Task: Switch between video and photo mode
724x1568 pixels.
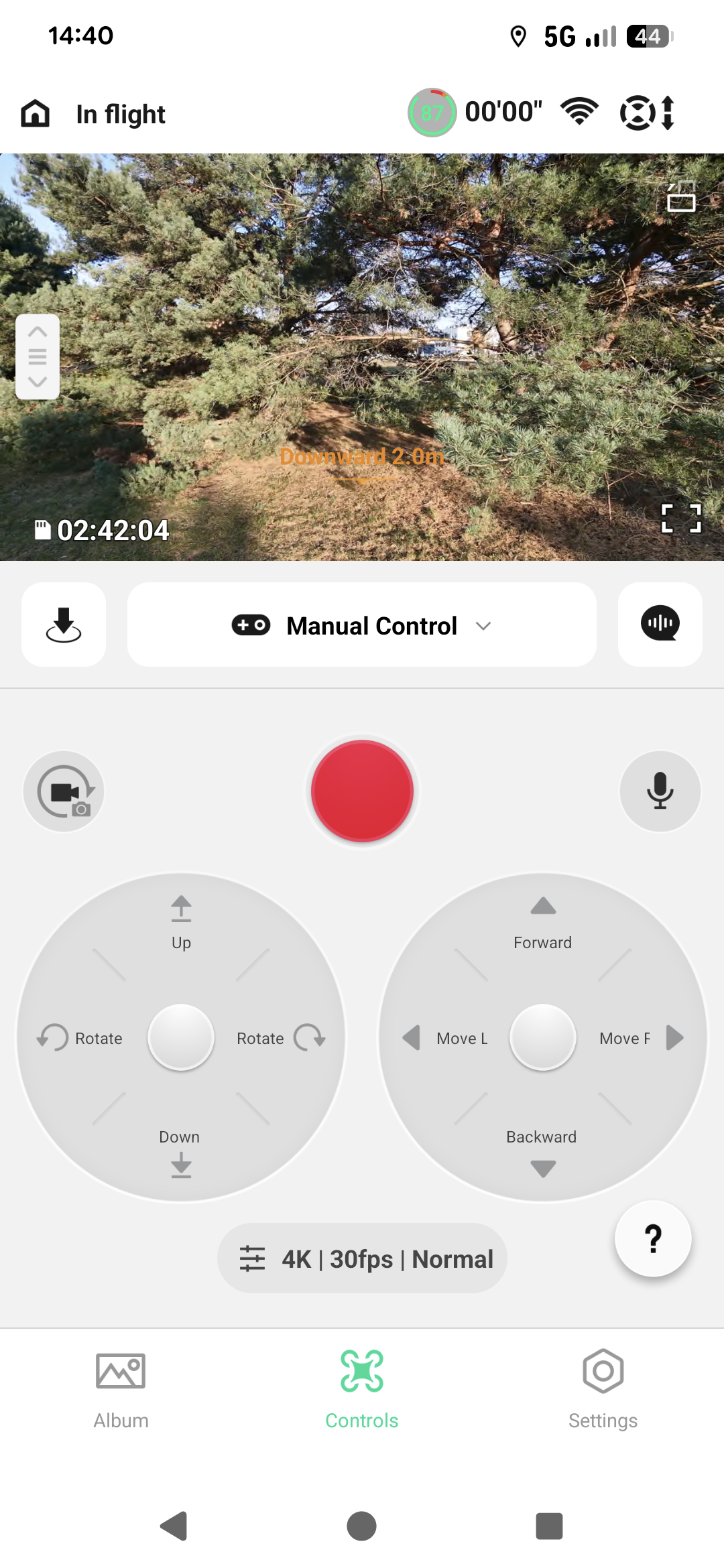Action: coord(64,791)
